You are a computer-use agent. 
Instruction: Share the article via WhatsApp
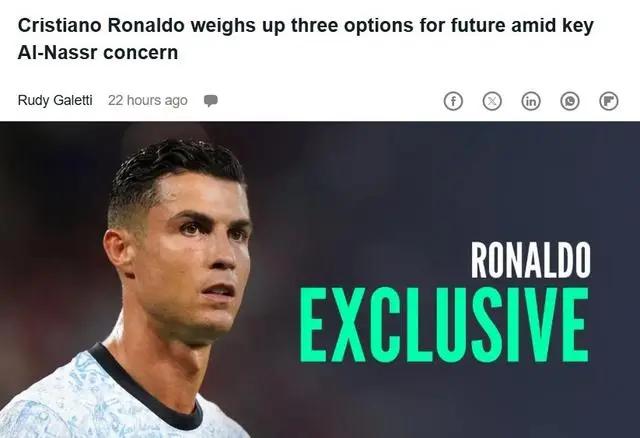pos(570,101)
